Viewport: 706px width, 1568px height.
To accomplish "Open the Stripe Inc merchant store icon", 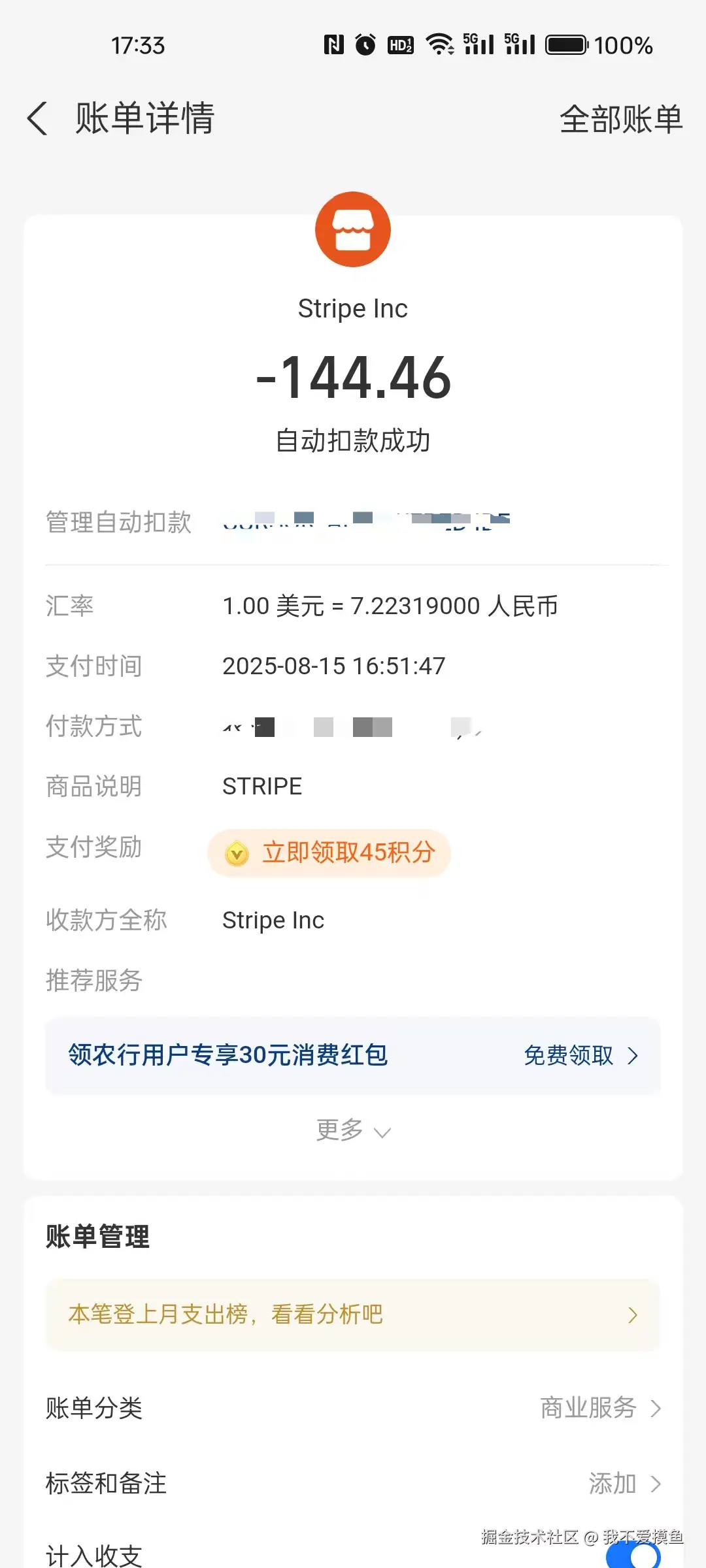I will (x=353, y=230).
